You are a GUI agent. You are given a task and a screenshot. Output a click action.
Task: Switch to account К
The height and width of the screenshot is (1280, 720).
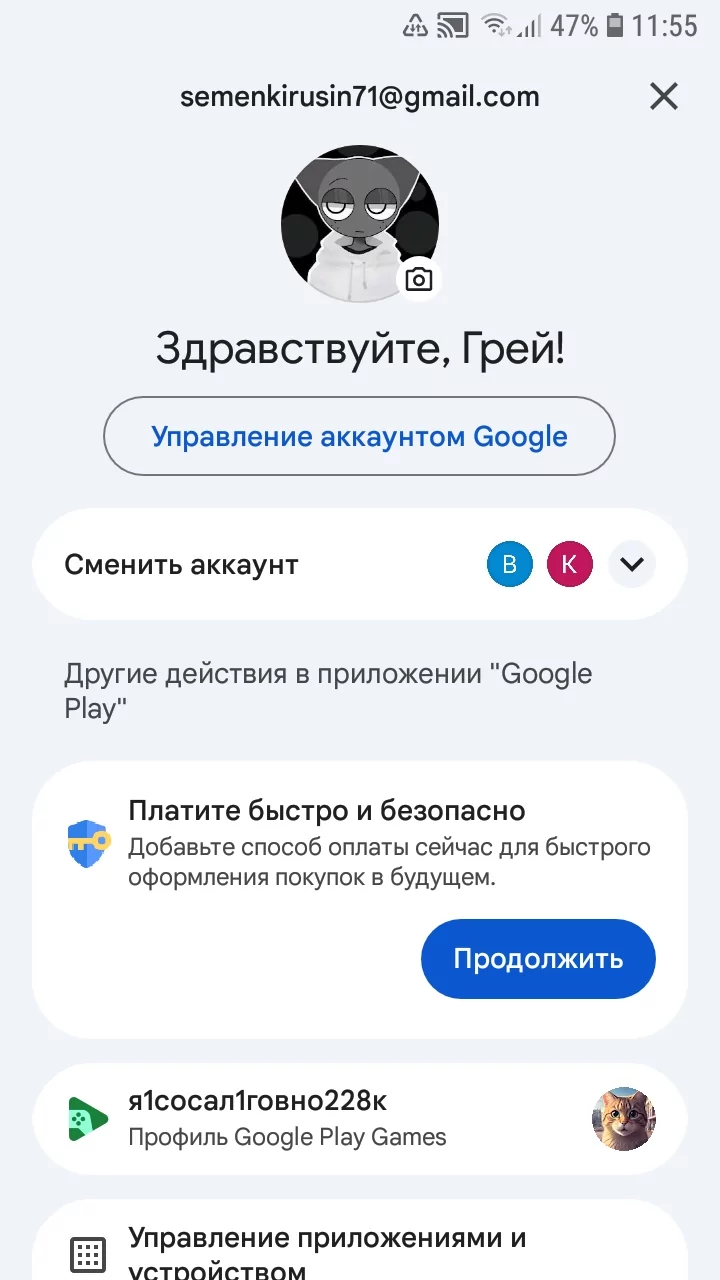click(x=569, y=564)
